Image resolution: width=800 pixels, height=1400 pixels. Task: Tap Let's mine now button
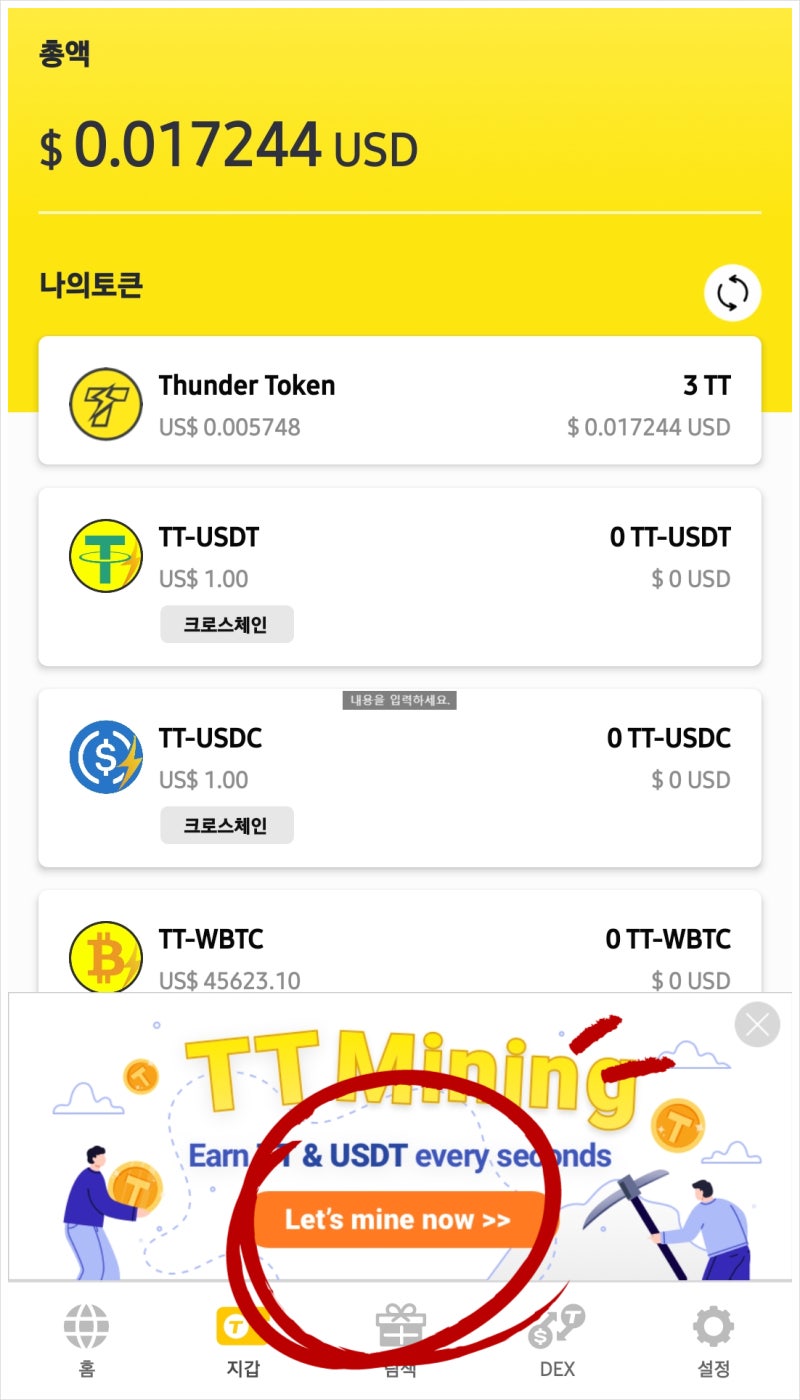click(x=398, y=1220)
